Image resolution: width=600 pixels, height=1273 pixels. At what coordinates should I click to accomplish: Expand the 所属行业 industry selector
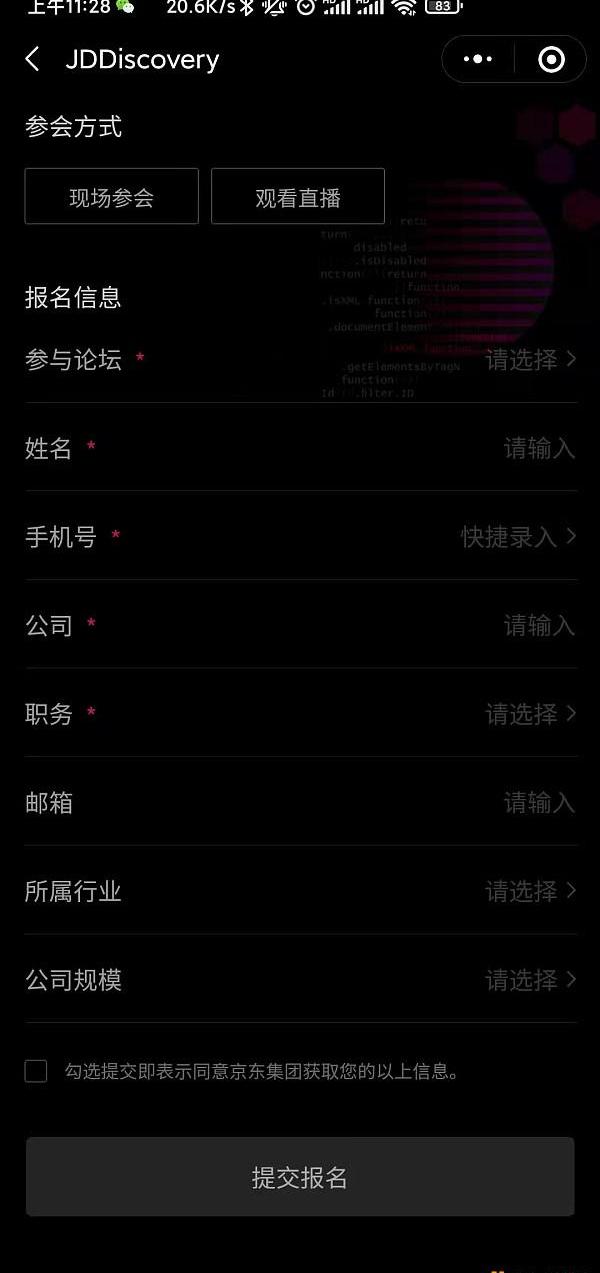click(530, 891)
